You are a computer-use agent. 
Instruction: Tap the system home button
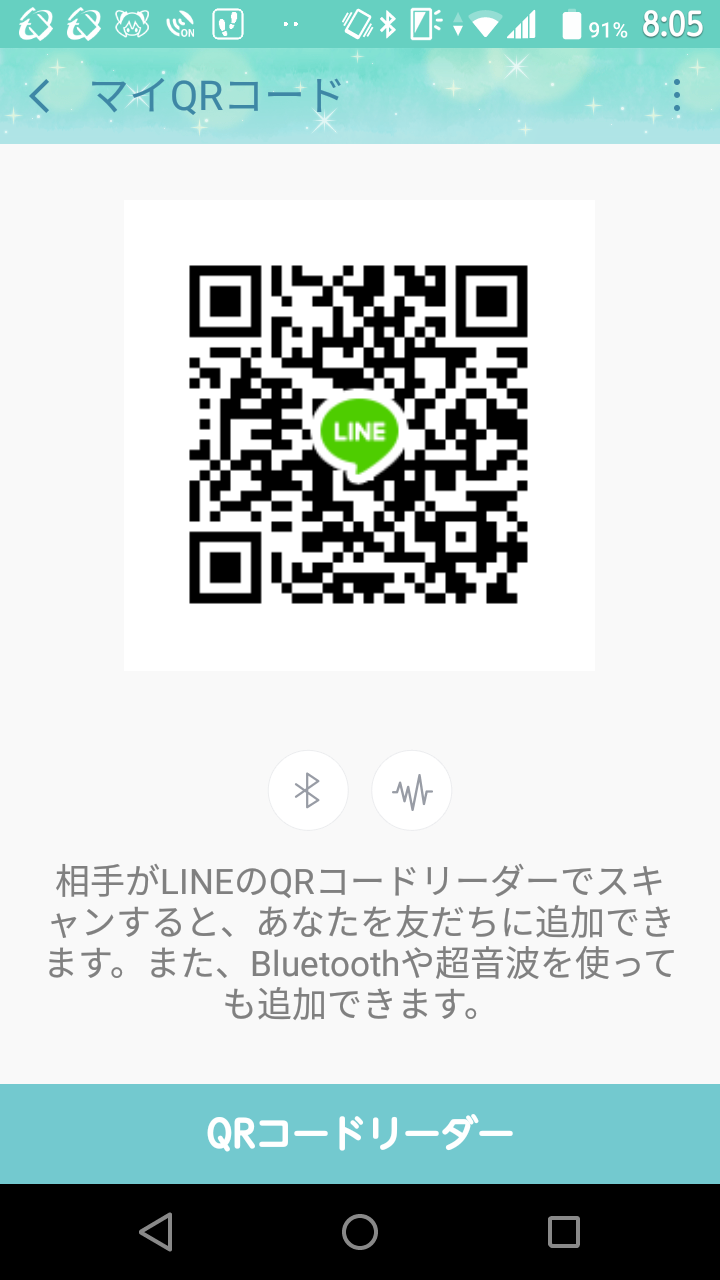tap(360, 1232)
